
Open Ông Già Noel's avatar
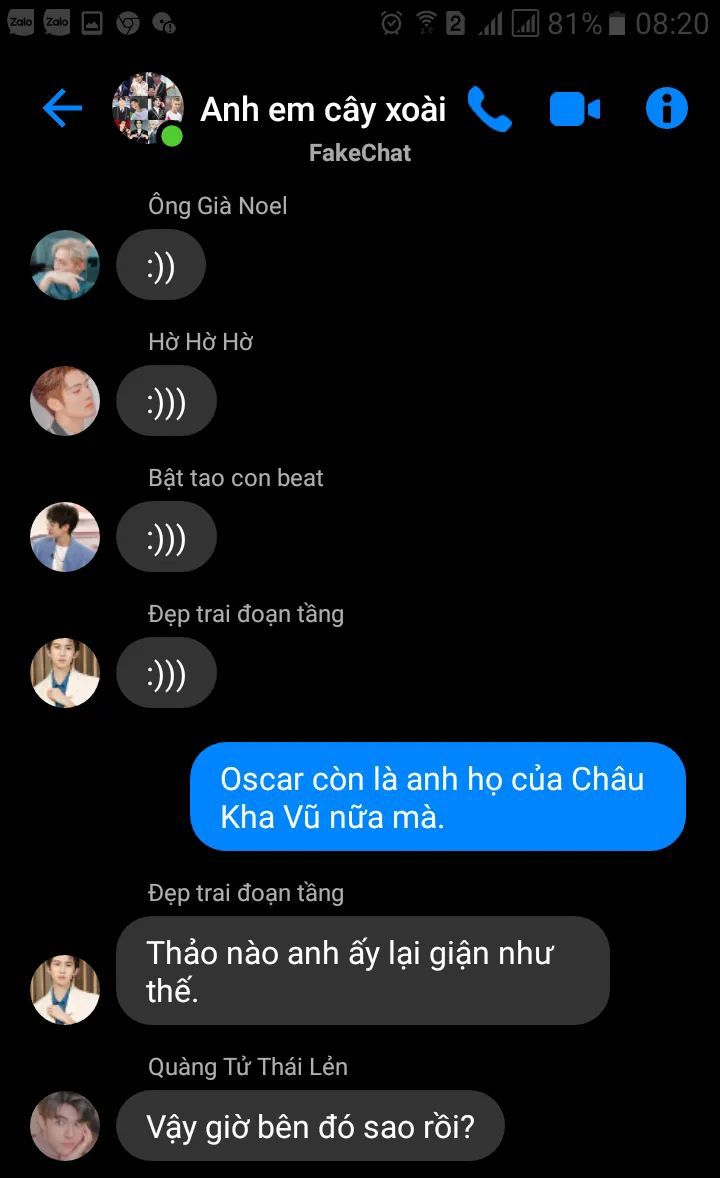click(x=65, y=265)
